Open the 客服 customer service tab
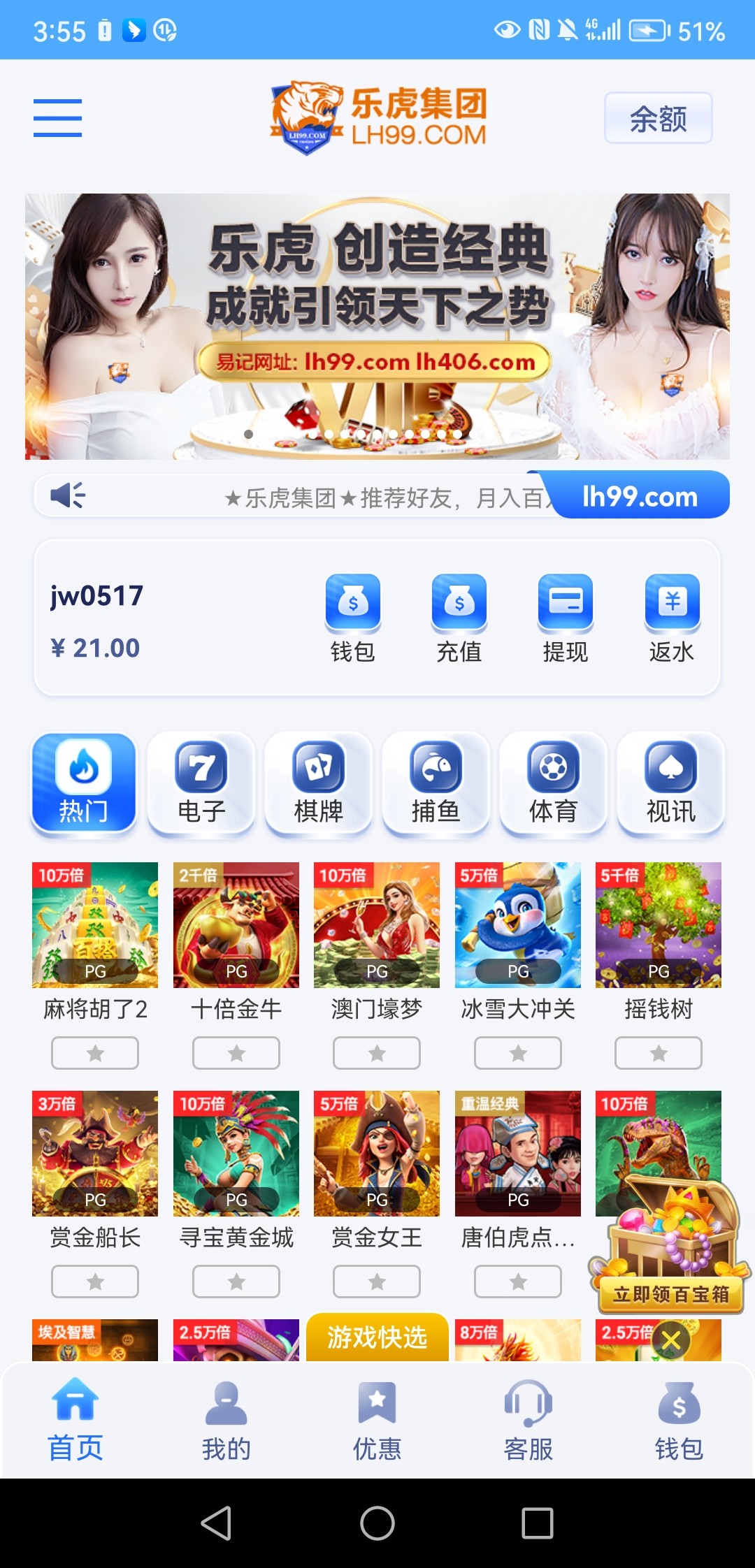The height and width of the screenshot is (1568, 755). [x=528, y=1421]
